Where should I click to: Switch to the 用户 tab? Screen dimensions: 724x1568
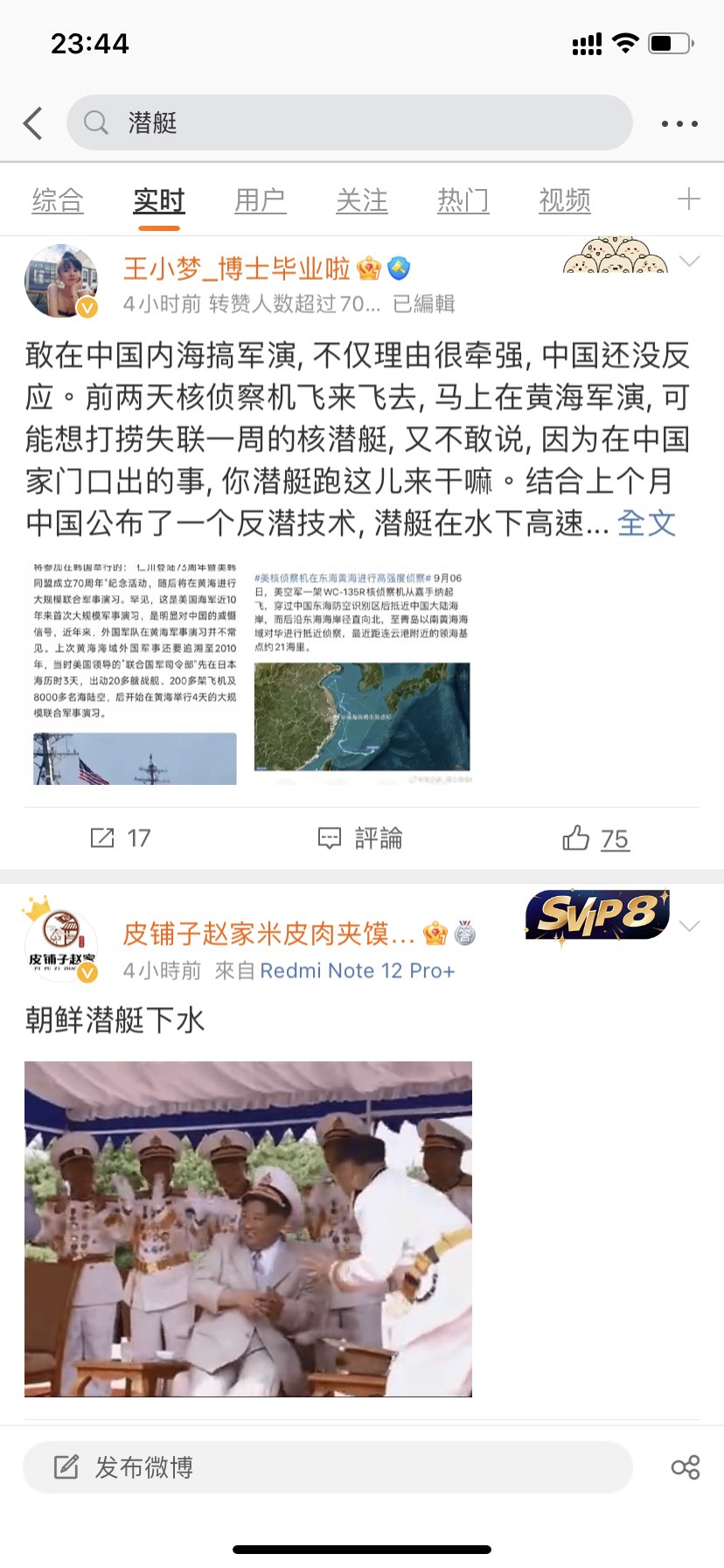tap(260, 200)
